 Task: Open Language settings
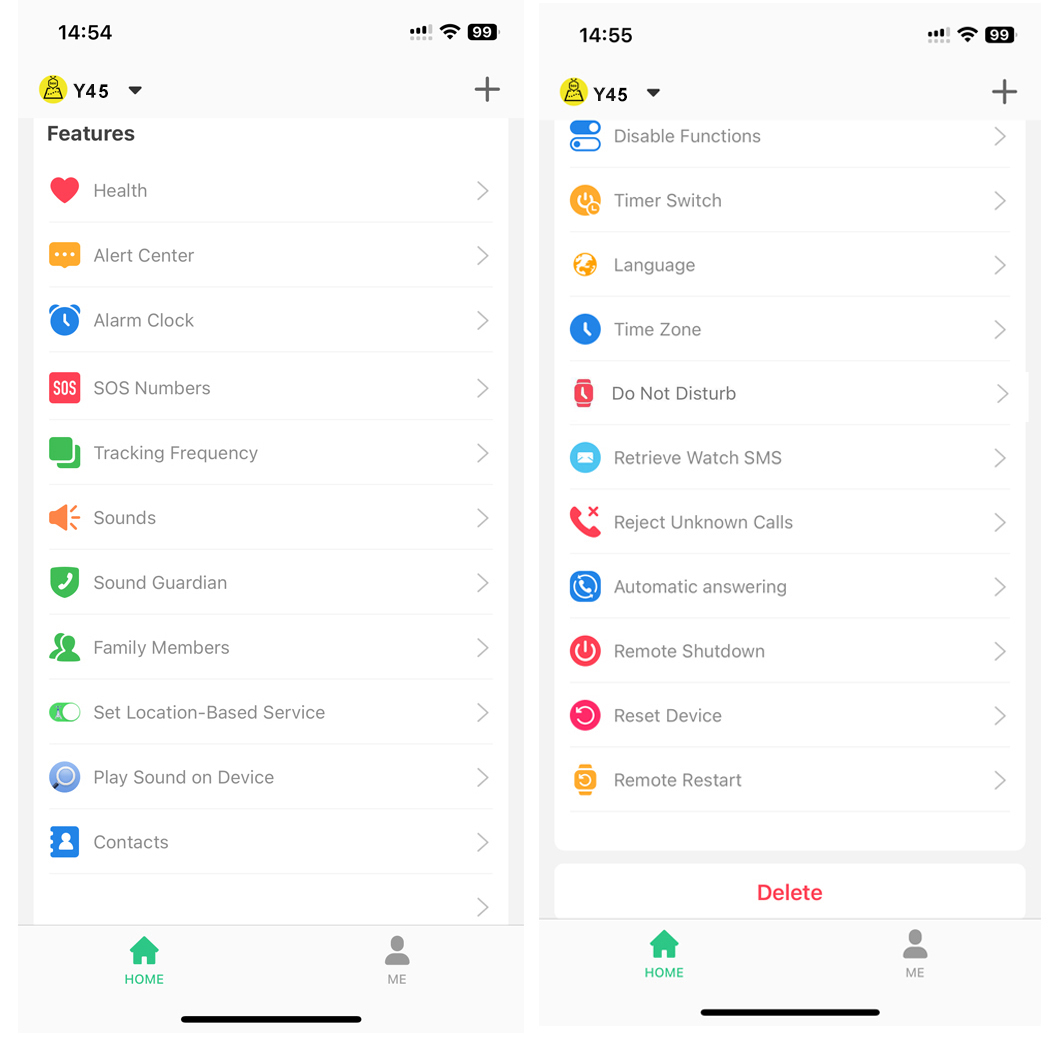788,266
